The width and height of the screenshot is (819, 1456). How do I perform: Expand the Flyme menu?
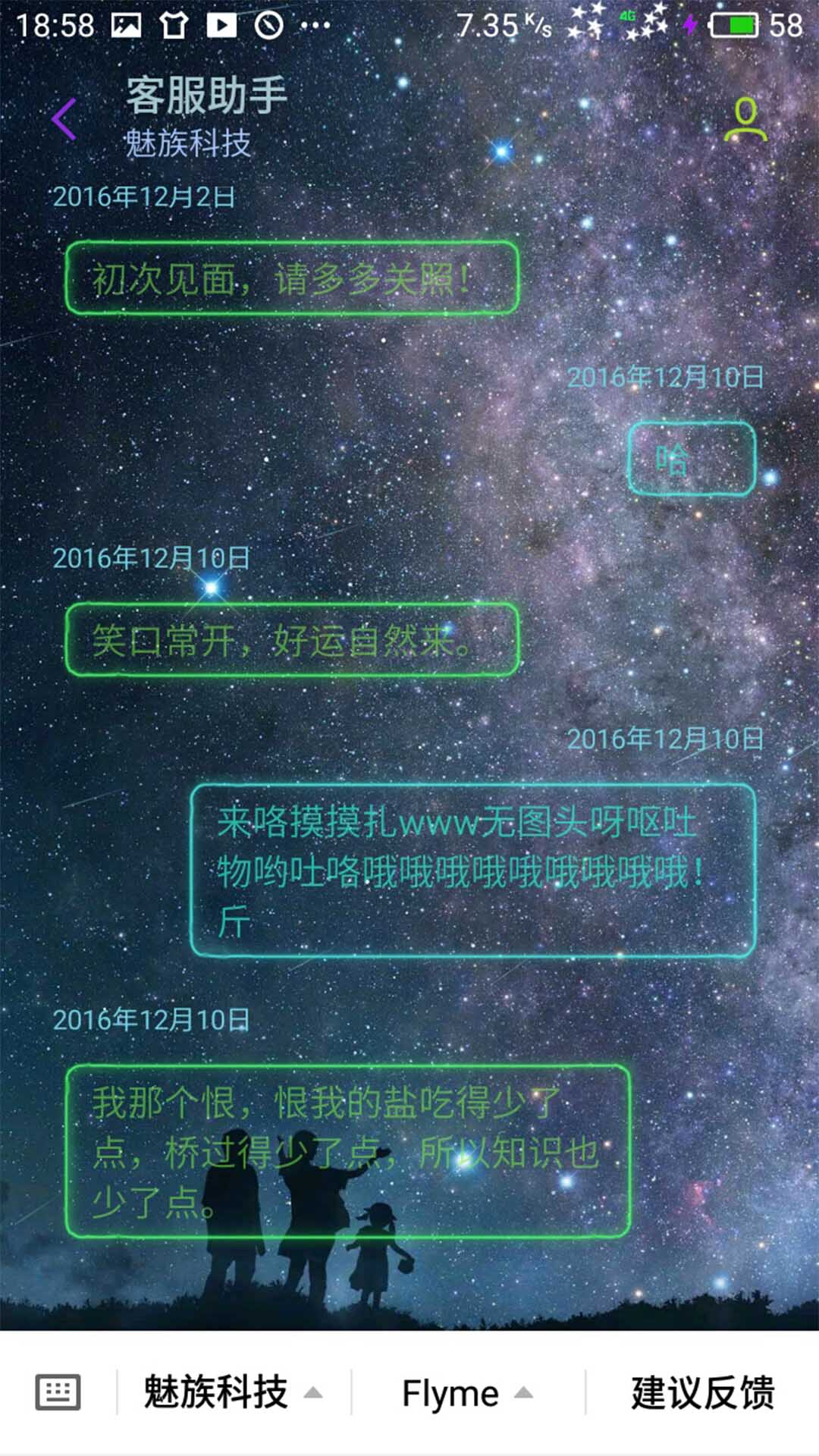pos(467,1393)
